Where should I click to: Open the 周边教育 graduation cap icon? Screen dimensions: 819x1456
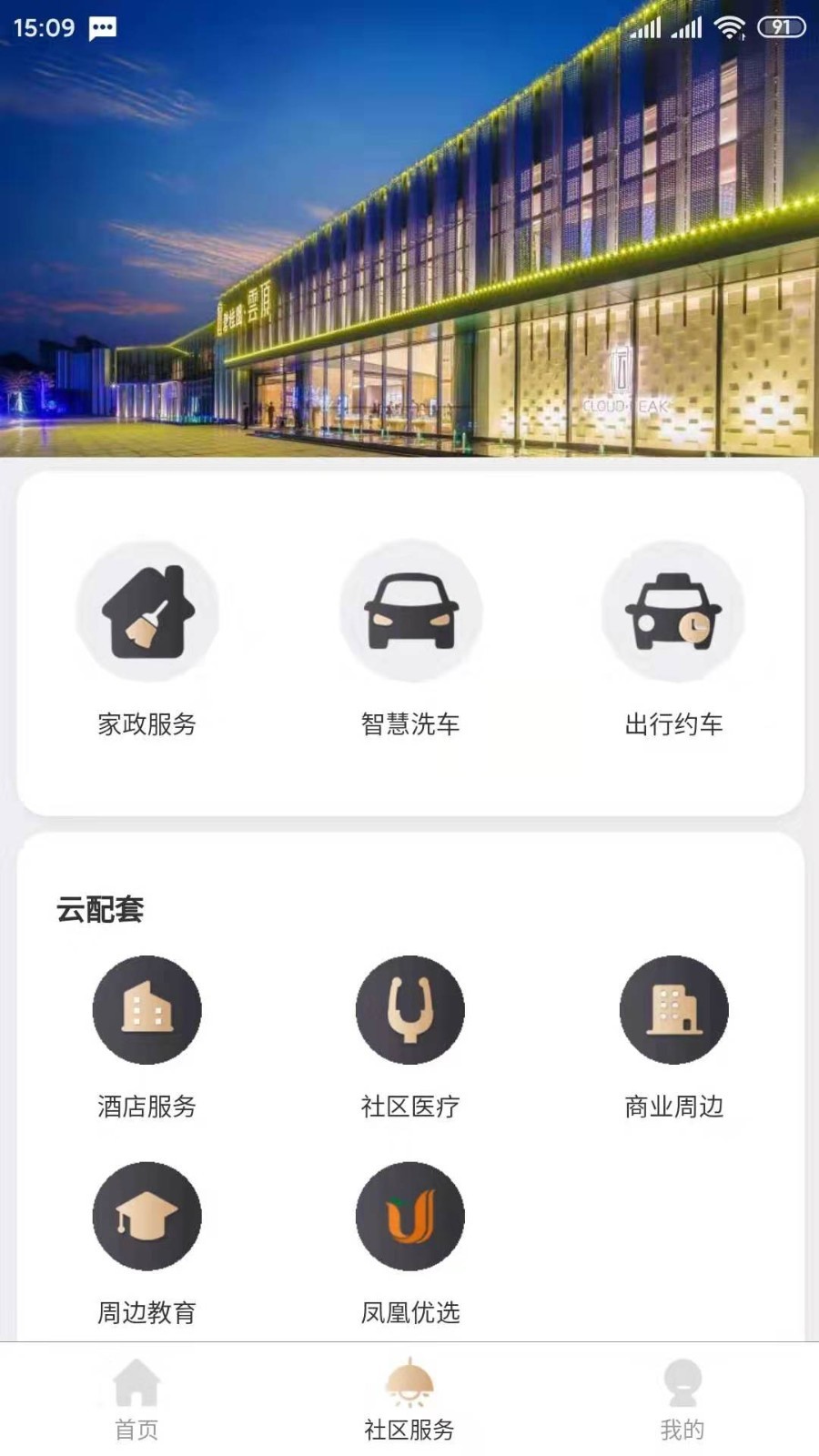148,1217
